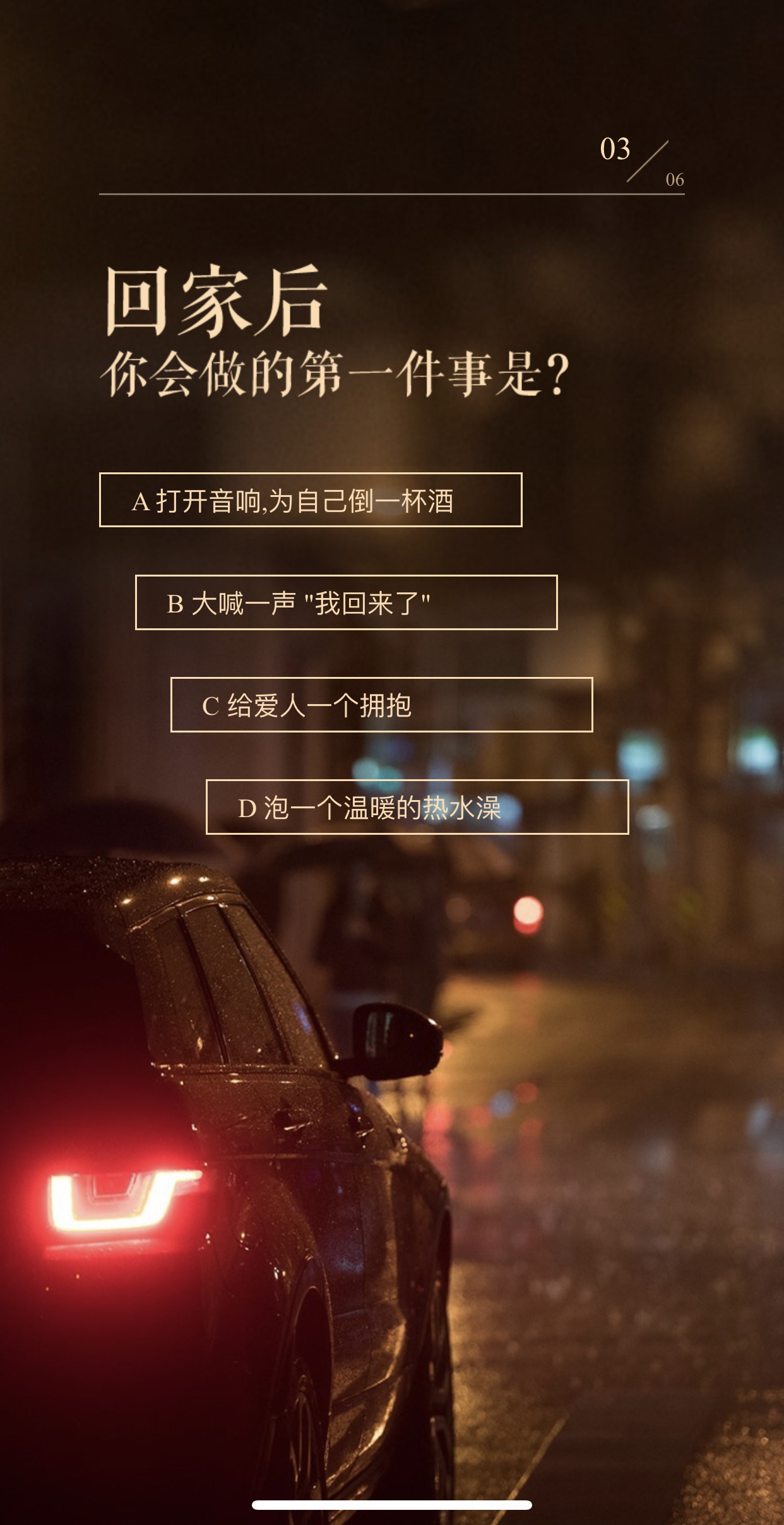The height and width of the screenshot is (1525, 784).
Task: Choose option B 大喊一声"我回来了"
Action: 346,602
